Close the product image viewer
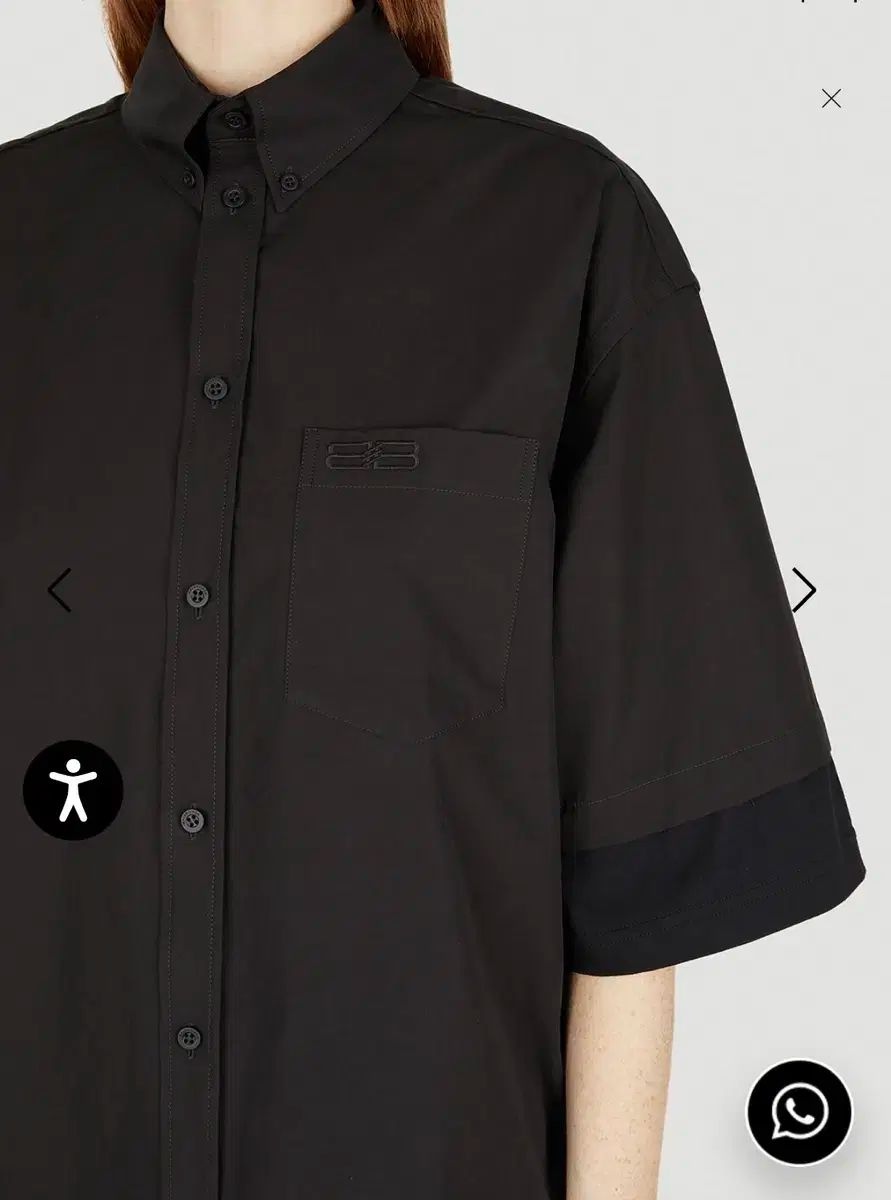891x1200 pixels. pos(831,98)
